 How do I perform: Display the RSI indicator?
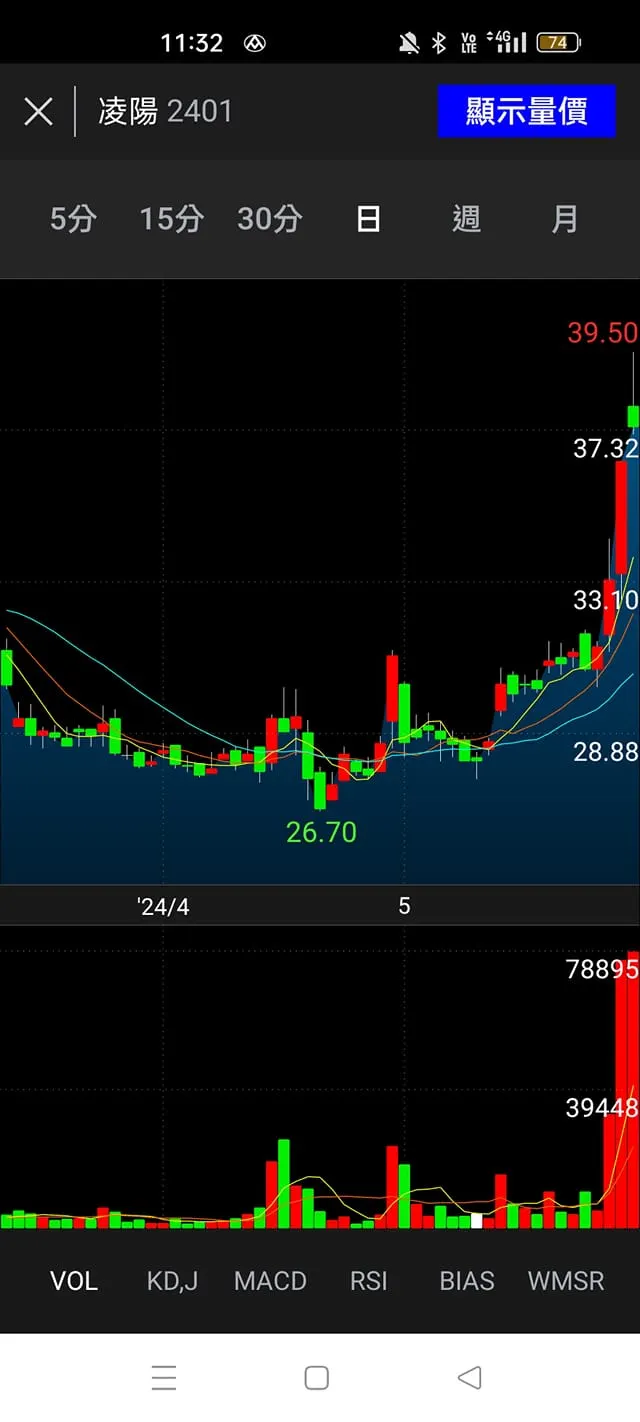click(368, 1281)
